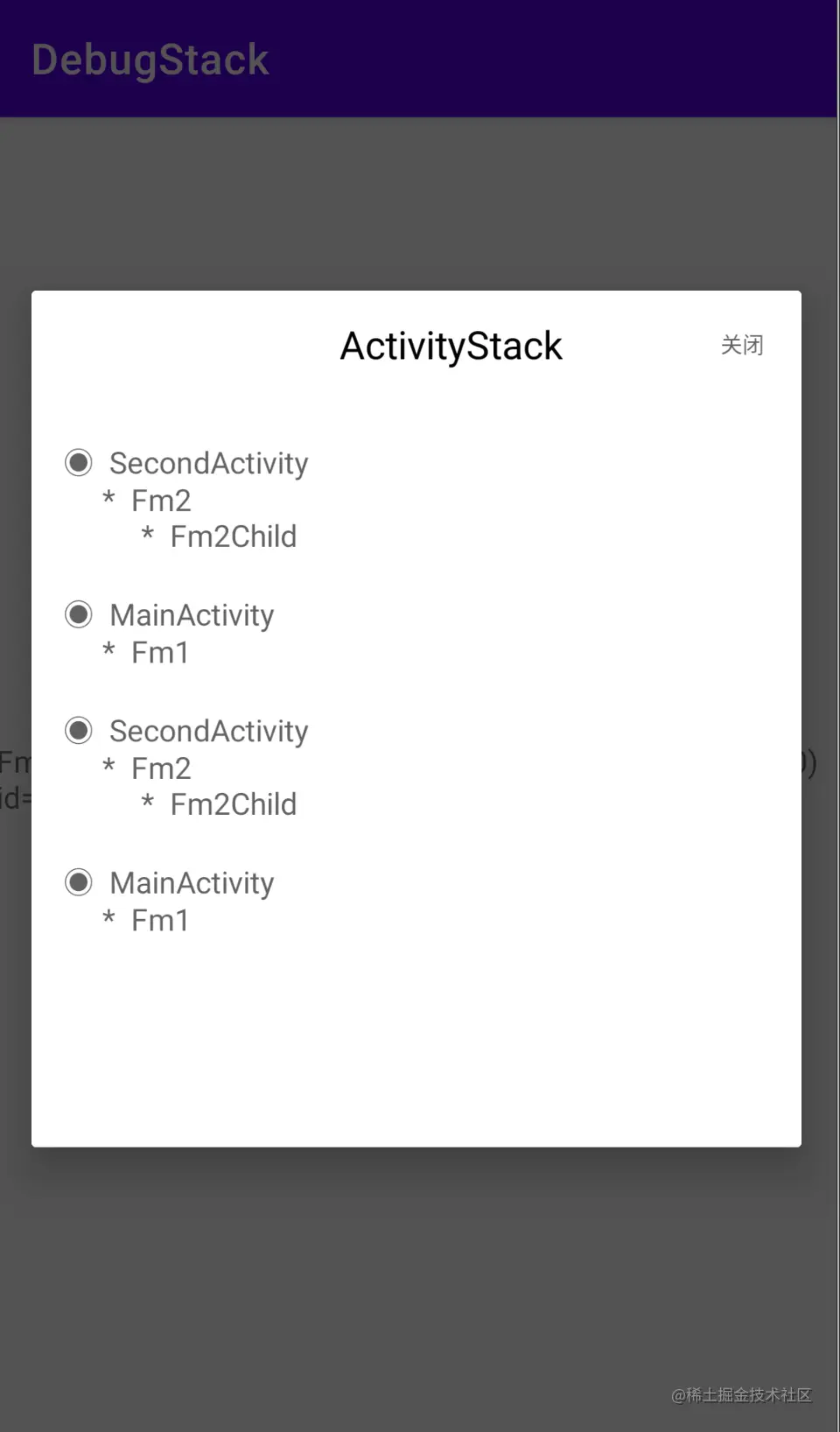Select the Fm2 fragment under top SecondActivity

pos(160,500)
